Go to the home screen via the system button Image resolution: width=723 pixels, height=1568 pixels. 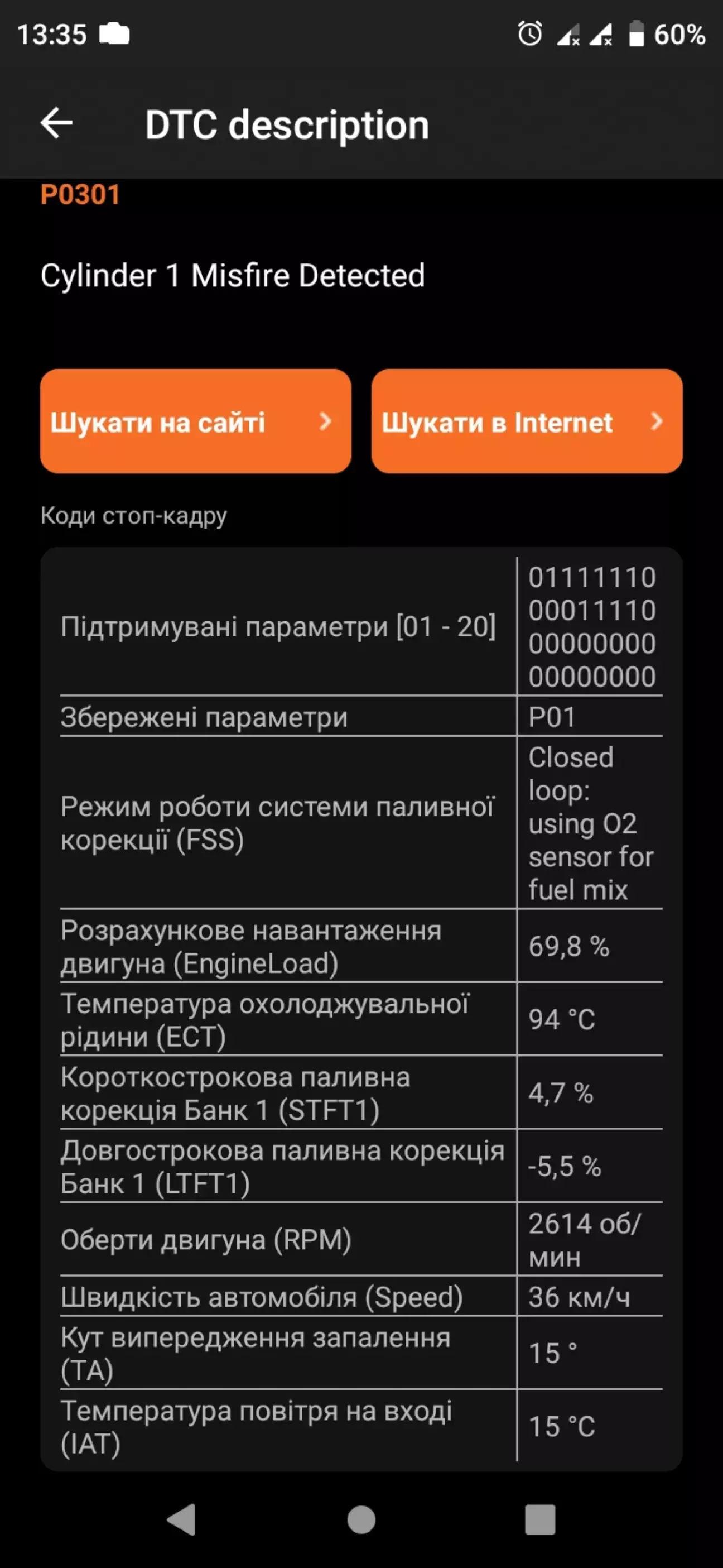(x=361, y=1520)
